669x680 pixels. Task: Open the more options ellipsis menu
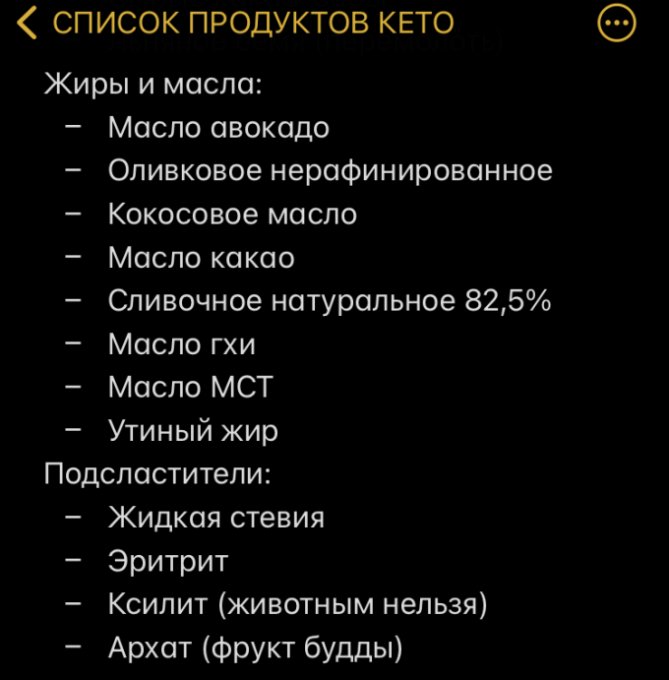(616, 24)
